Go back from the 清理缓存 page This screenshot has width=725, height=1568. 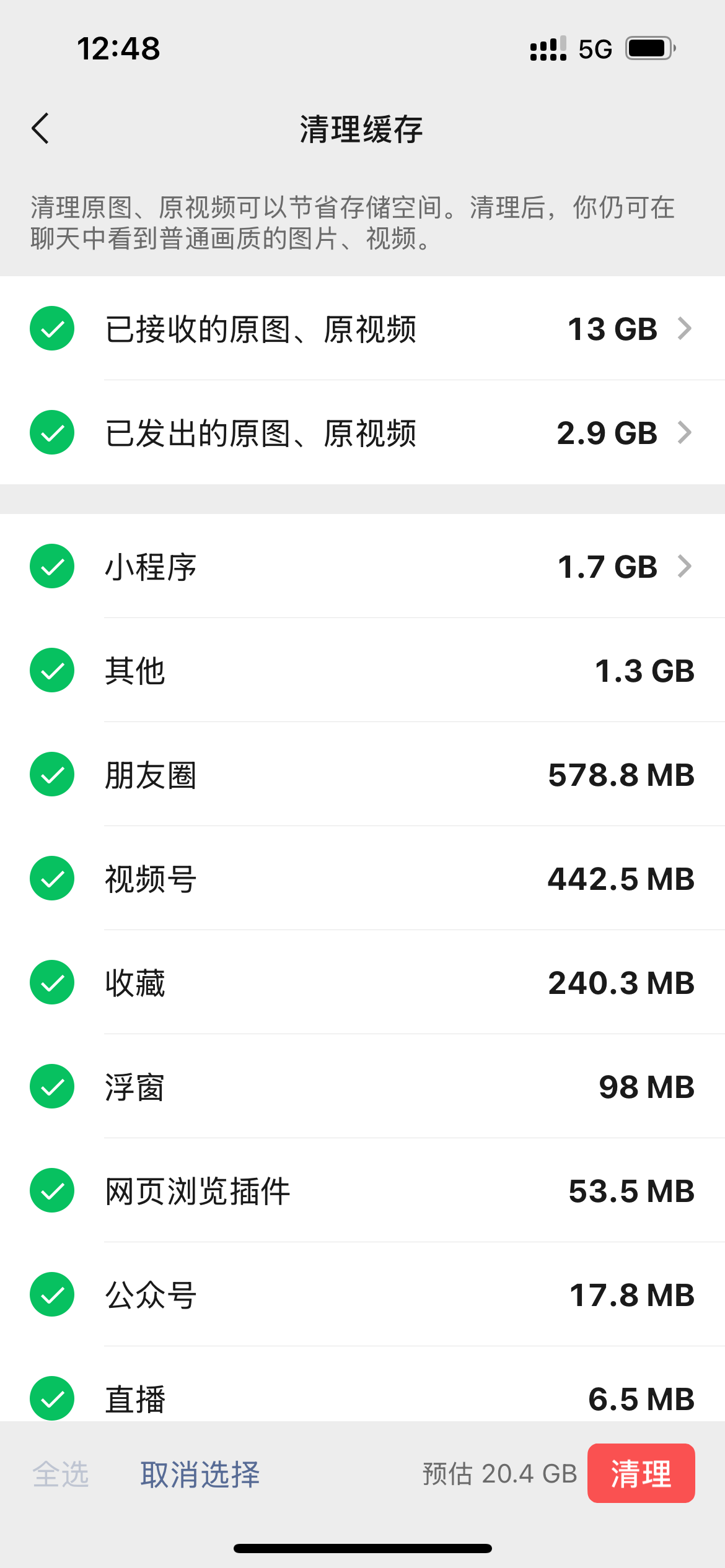(x=41, y=129)
